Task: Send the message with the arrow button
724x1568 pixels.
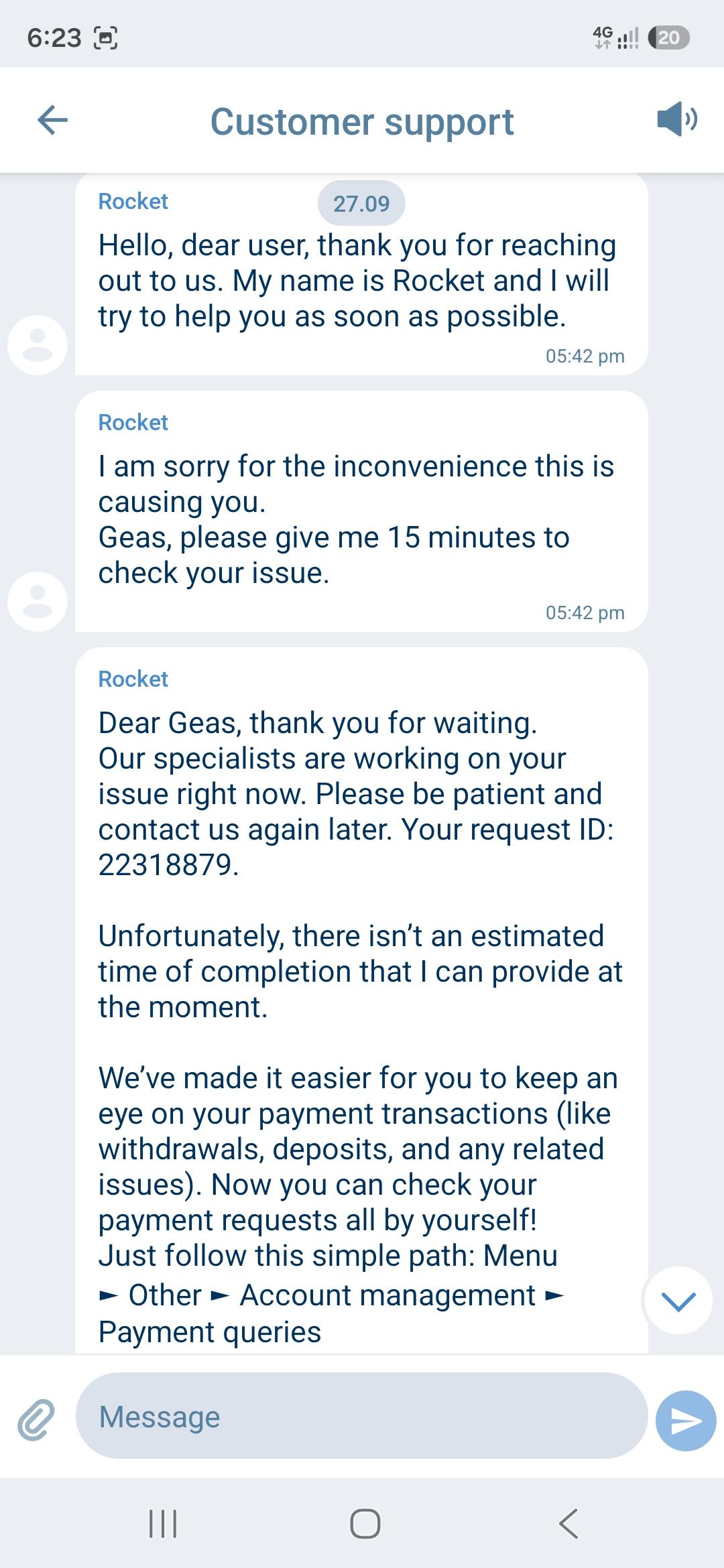Action: click(x=685, y=1421)
